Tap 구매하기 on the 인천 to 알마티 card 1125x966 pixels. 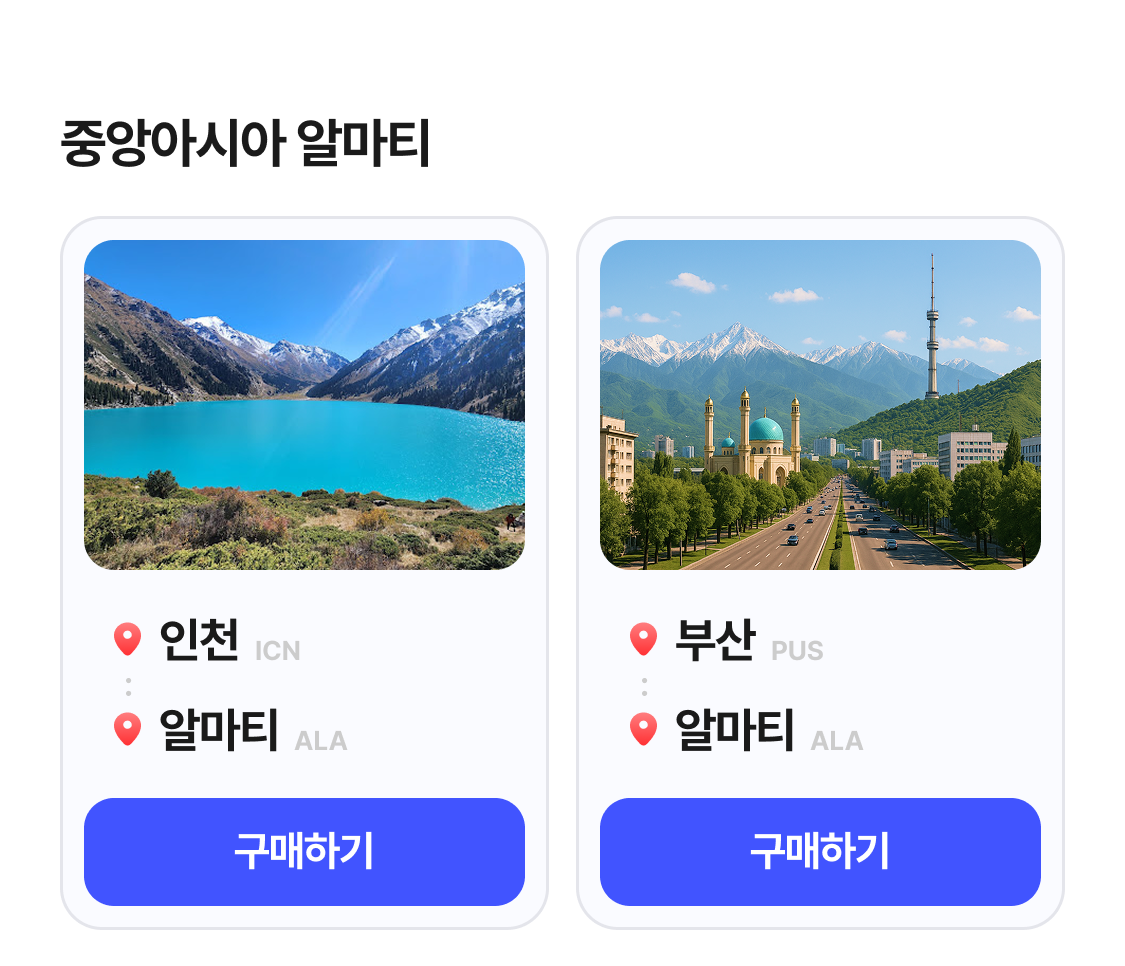pyautogui.click(x=304, y=852)
